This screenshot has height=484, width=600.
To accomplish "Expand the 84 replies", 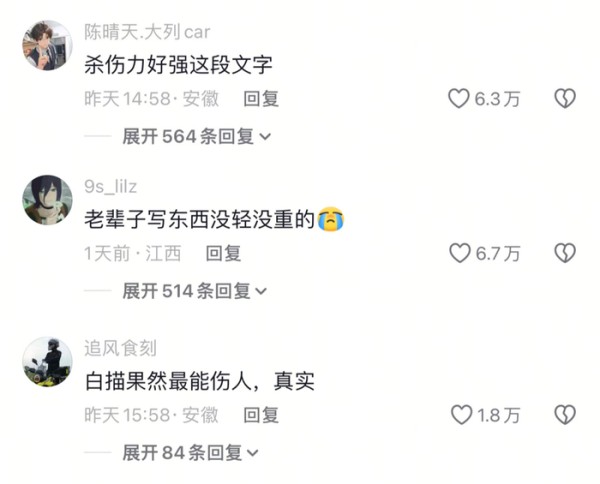I will [190, 453].
